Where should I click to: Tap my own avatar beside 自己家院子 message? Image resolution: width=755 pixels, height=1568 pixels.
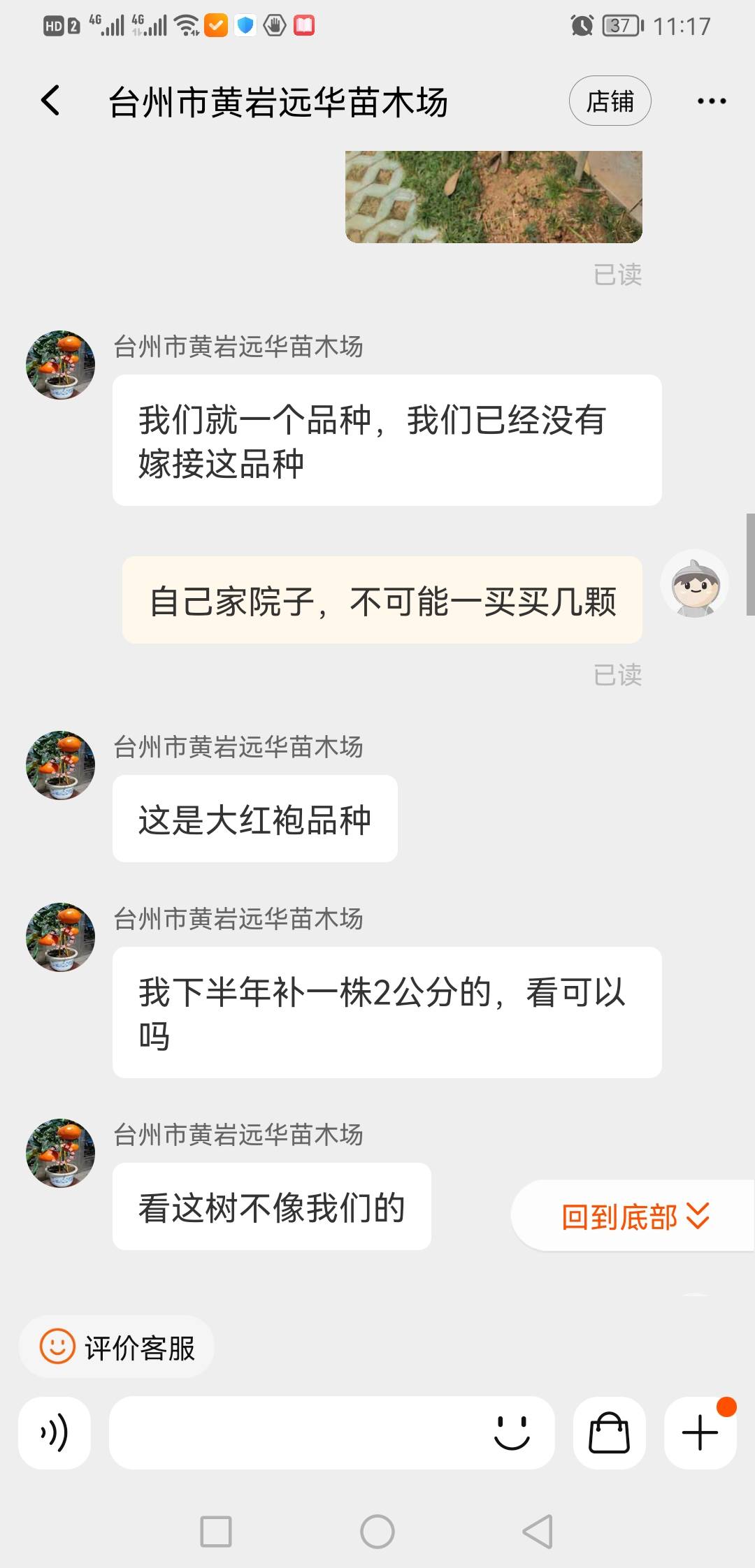694,583
